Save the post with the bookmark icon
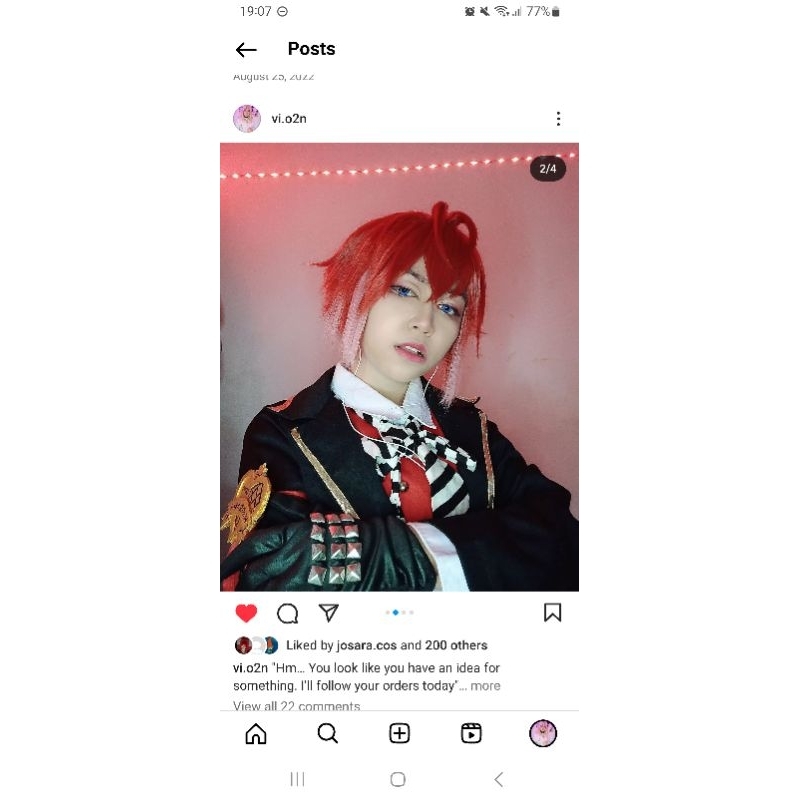This screenshot has width=800, height=800. coord(552,613)
